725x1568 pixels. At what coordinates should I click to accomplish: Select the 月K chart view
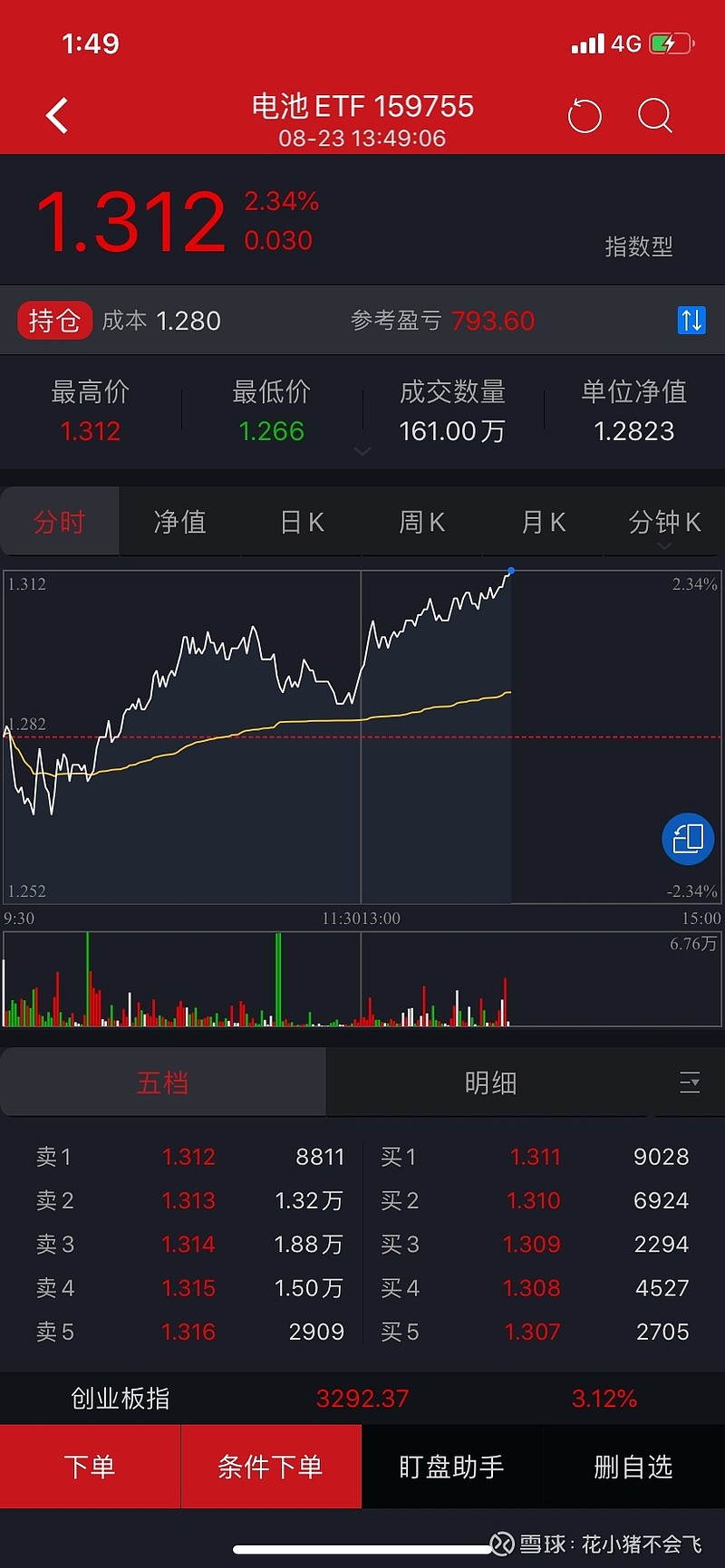click(x=542, y=522)
